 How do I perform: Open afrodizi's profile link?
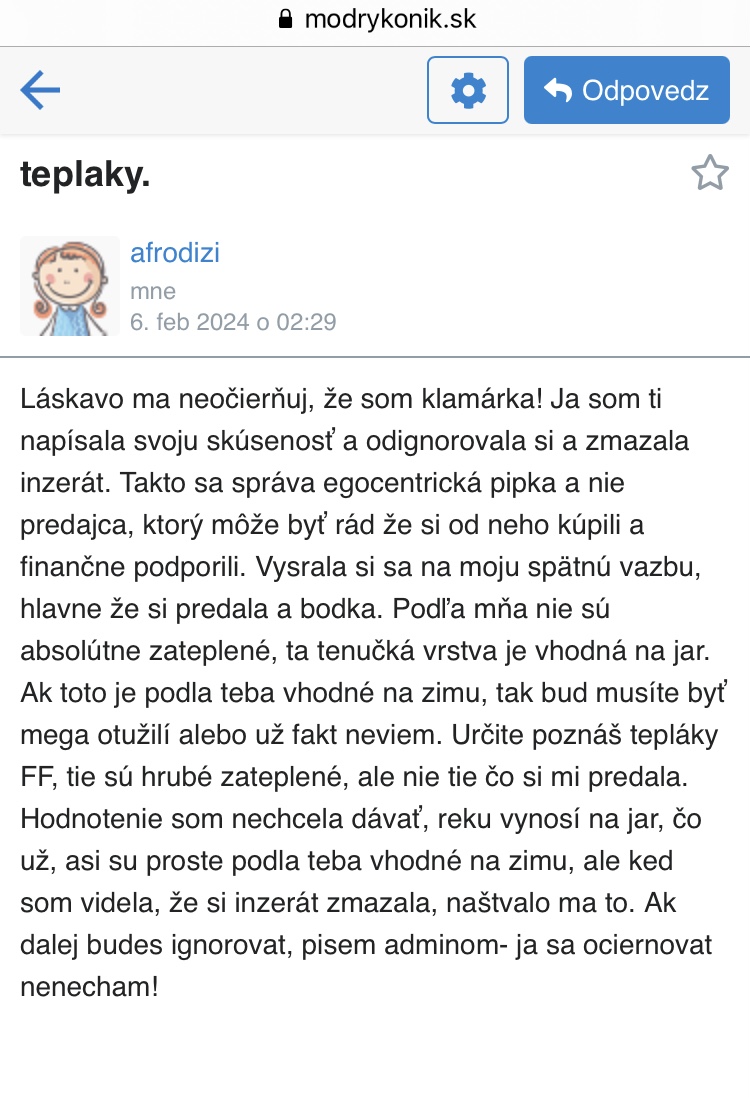coord(175,253)
